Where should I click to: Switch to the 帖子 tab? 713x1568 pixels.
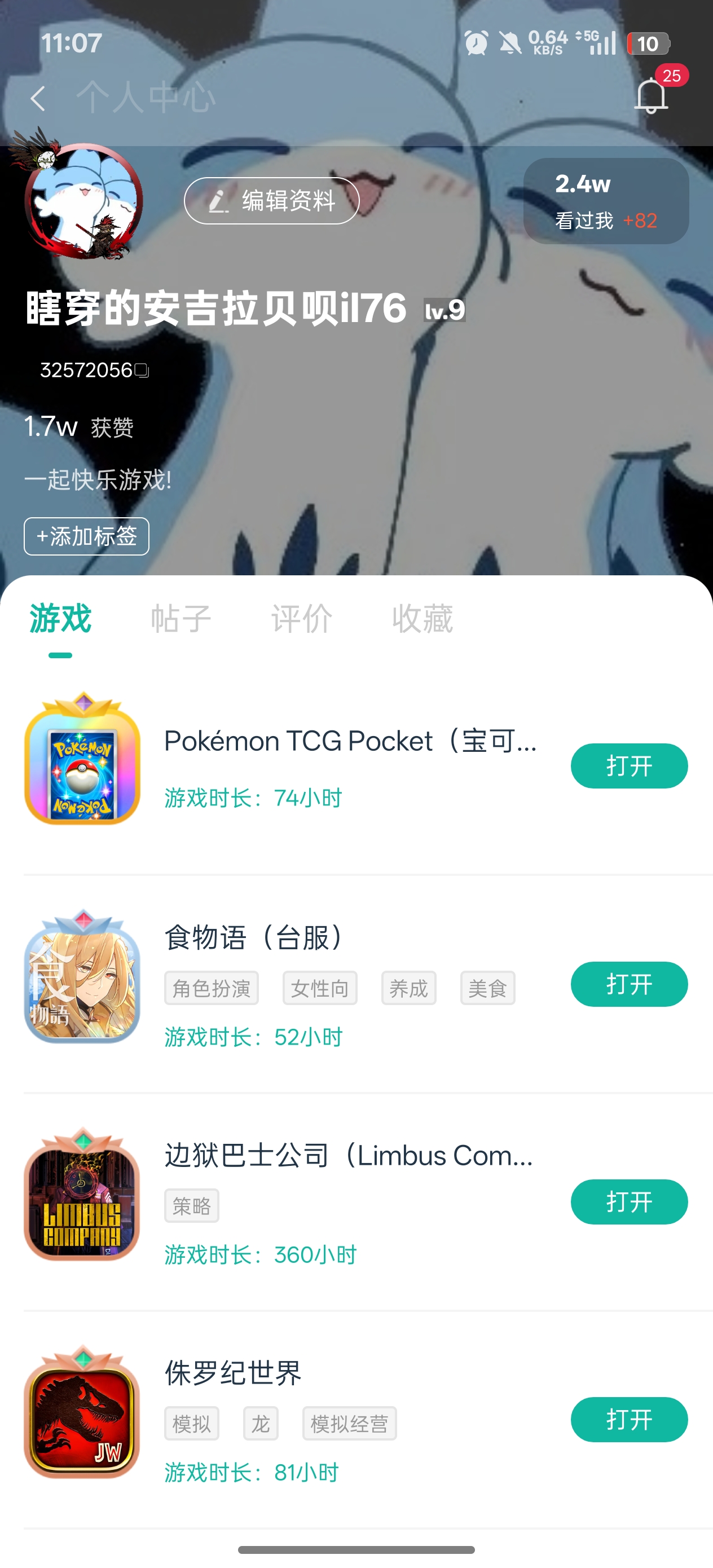coord(181,618)
